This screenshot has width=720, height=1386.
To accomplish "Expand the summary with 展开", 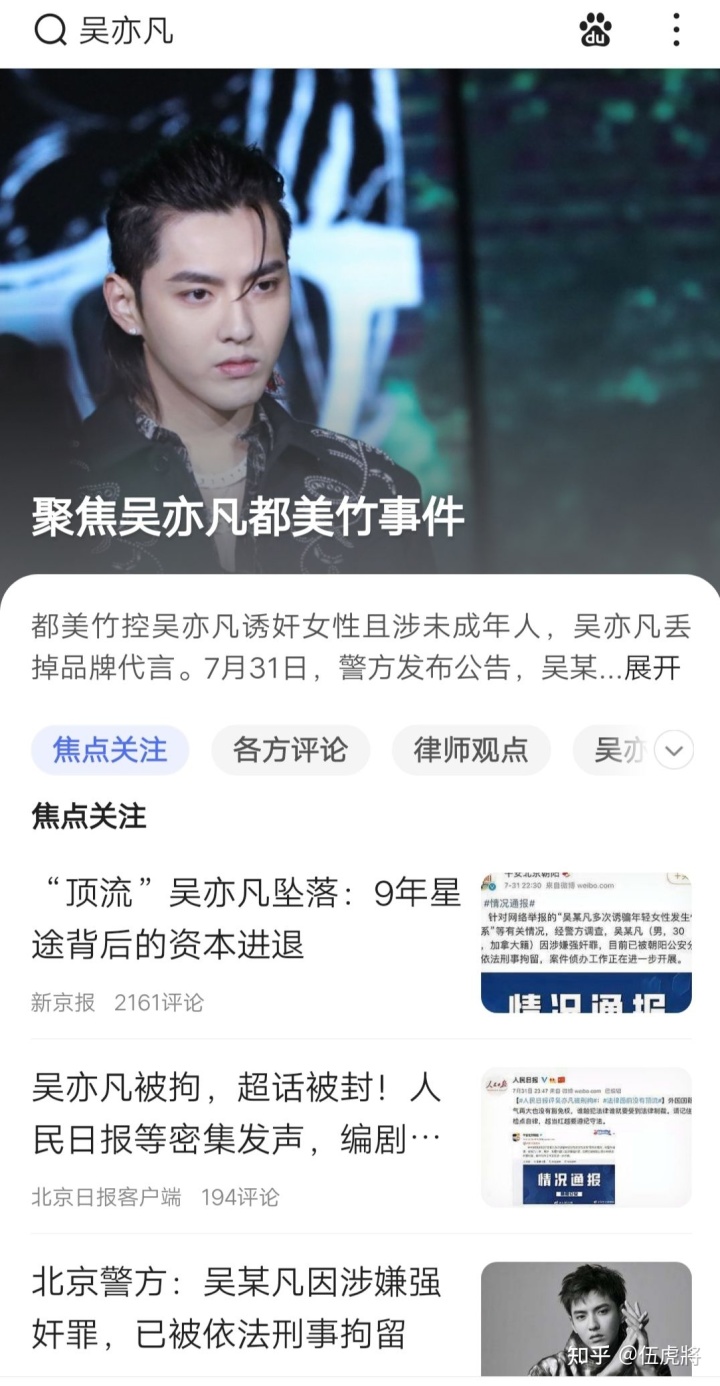I will click(653, 668).
